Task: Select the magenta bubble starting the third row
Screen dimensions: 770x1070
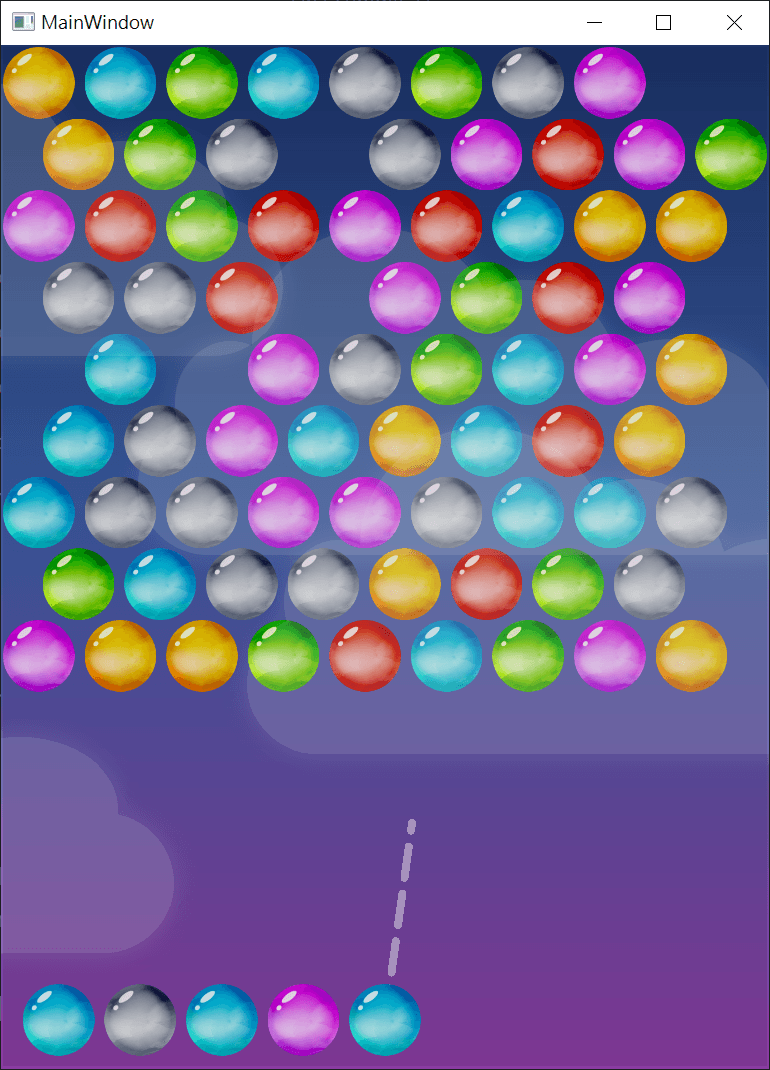Action: point(38,226)
